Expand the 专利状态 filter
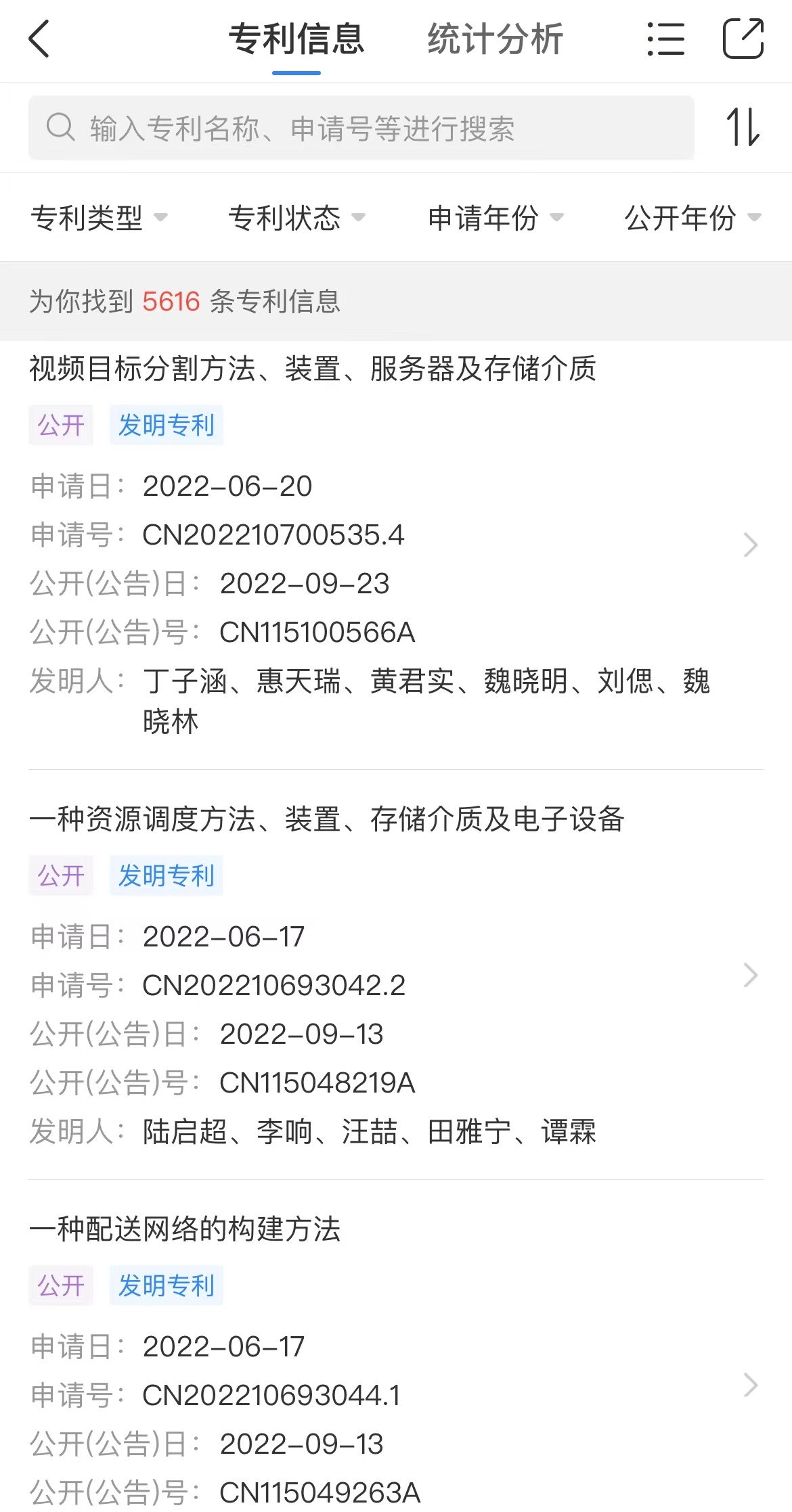This screenshot has width=792, height=1512. tap(296, 217)
